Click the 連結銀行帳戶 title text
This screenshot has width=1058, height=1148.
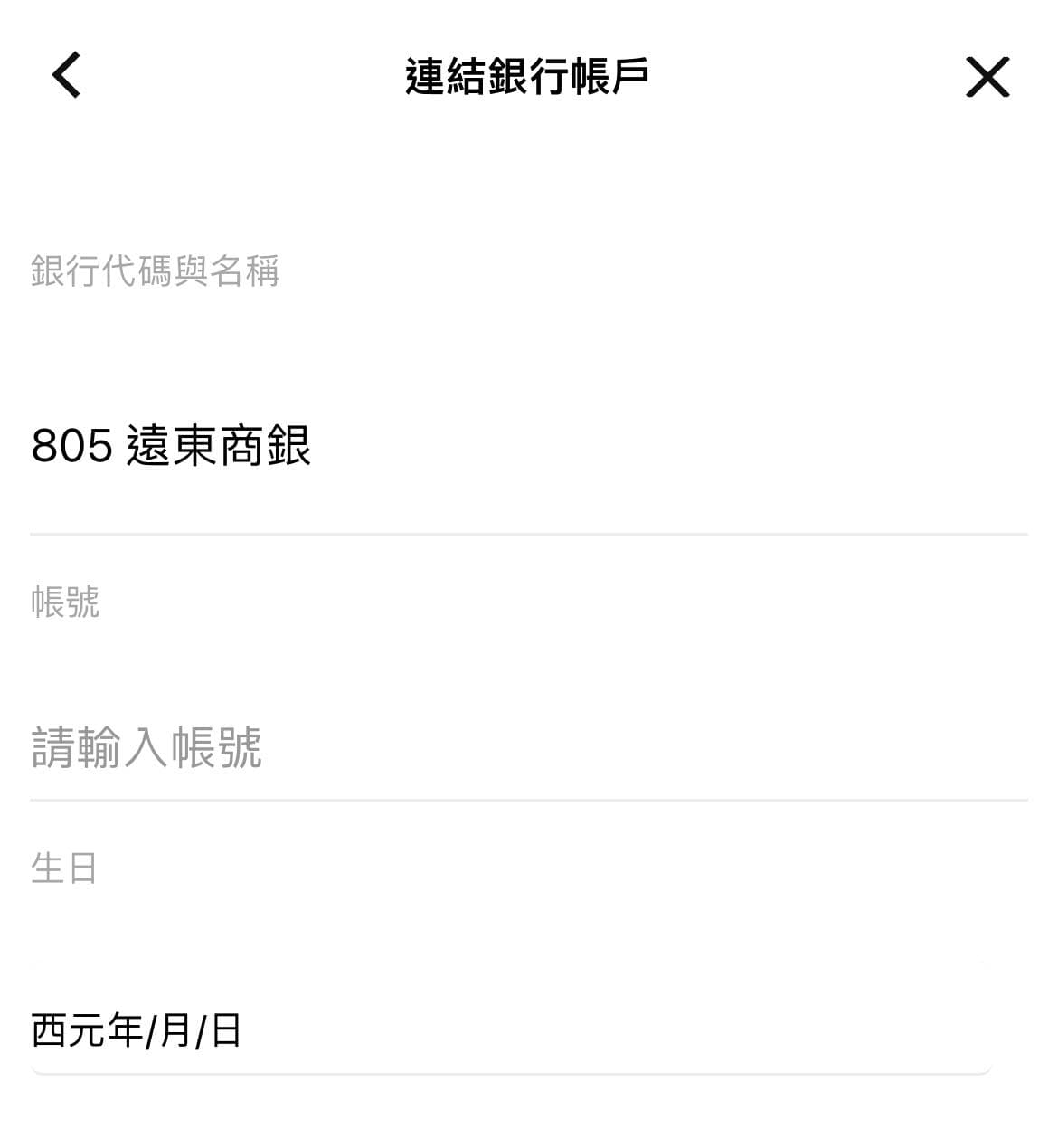[529, 75]
